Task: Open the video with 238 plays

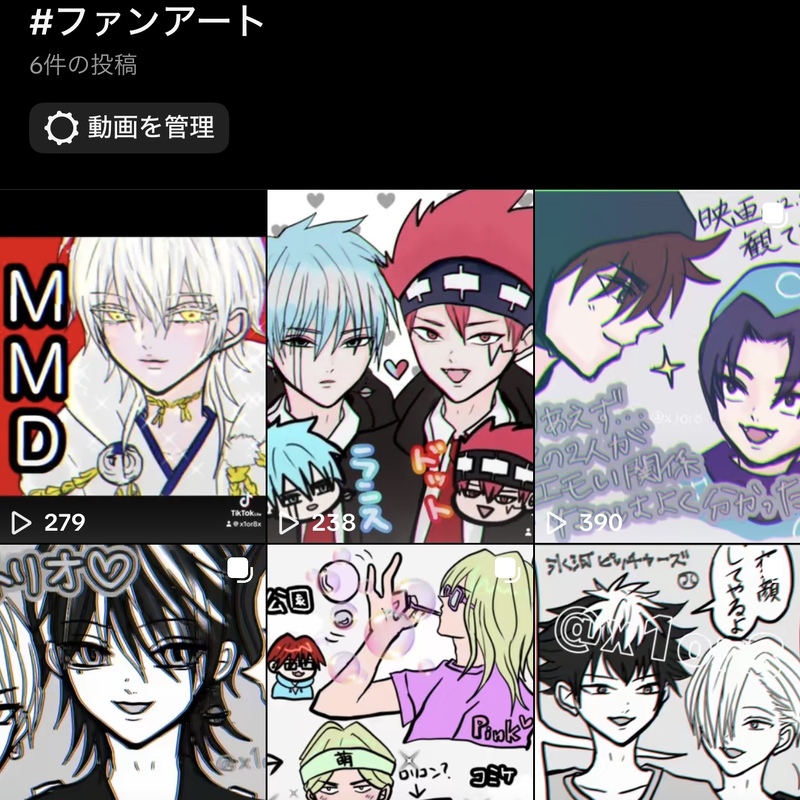Action: tap(400, 366)
